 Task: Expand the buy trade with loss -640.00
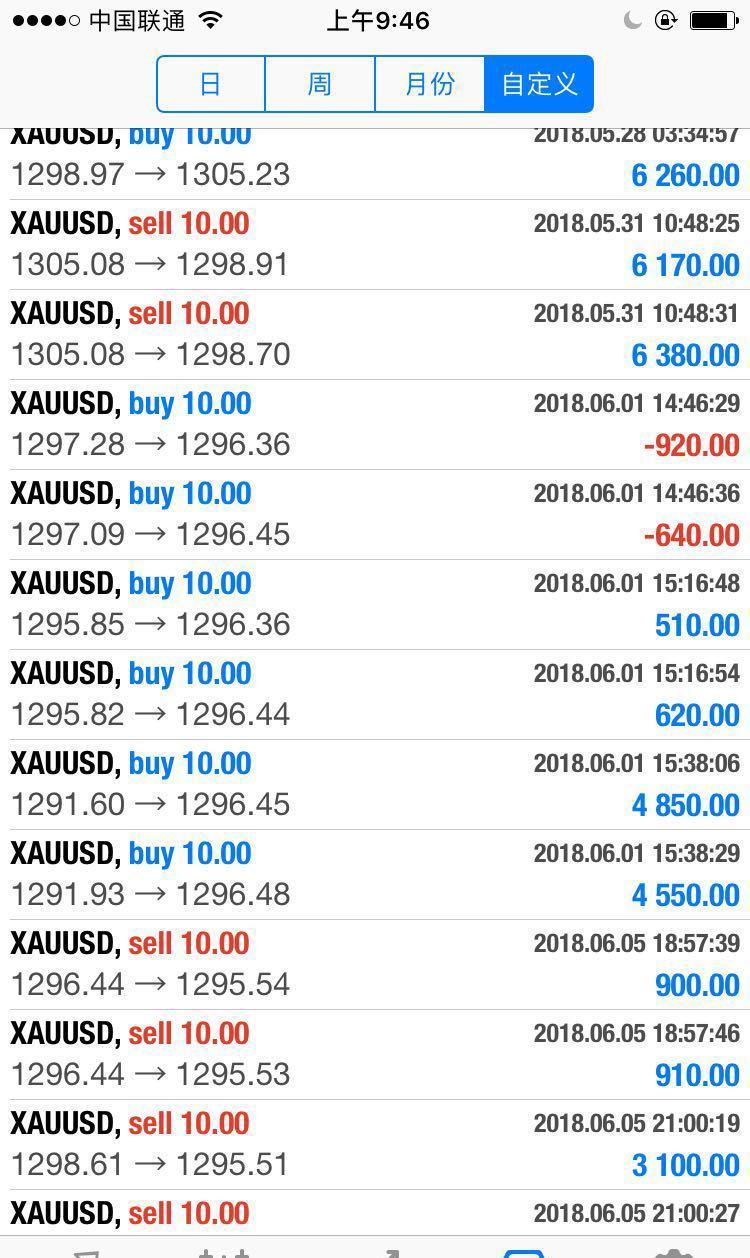pyautogui.click(x=375, y=515)
